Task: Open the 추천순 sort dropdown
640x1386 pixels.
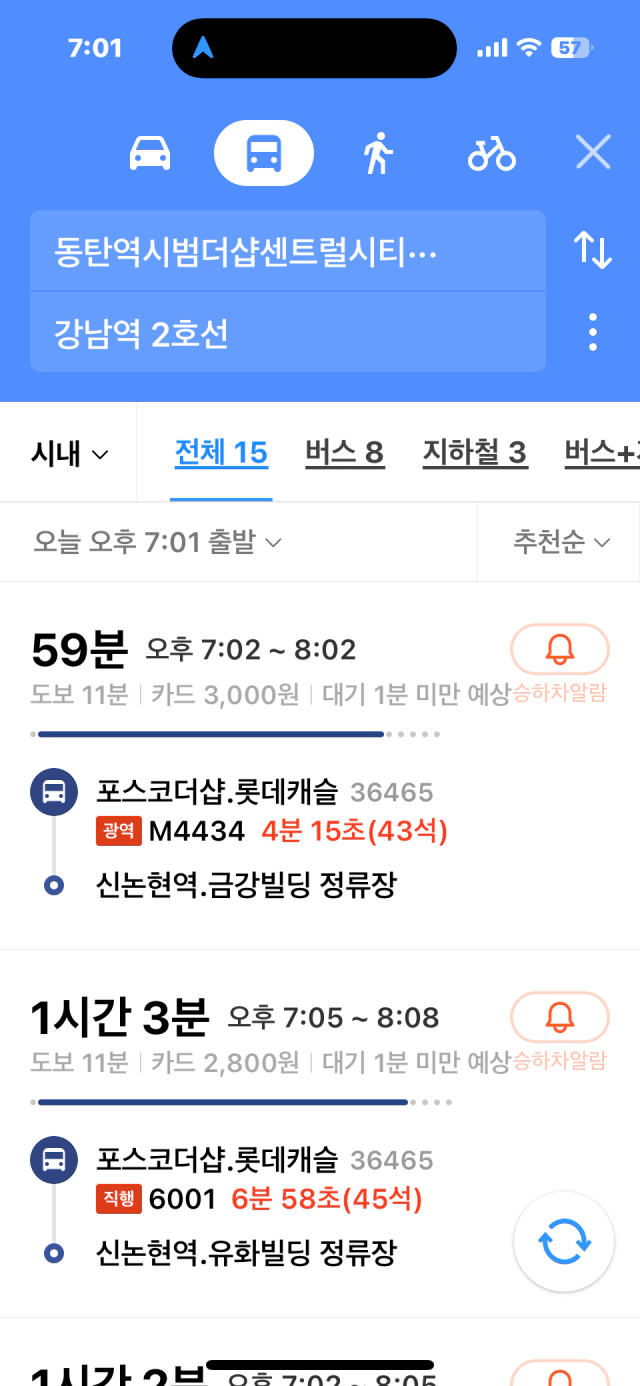Action: click(x=560, y=542)
